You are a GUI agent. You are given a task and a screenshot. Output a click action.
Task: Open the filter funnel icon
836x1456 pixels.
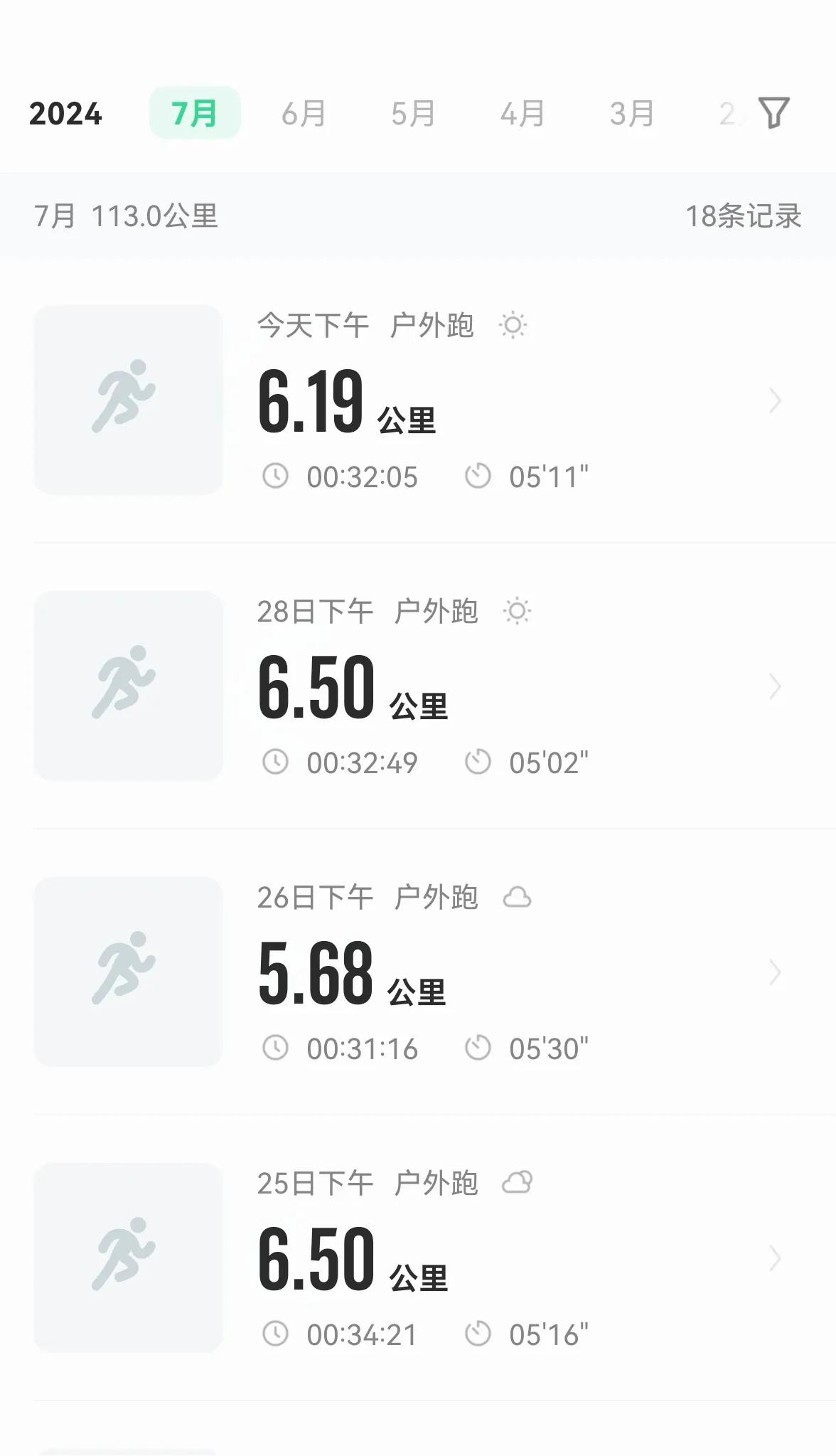[774, 113]
